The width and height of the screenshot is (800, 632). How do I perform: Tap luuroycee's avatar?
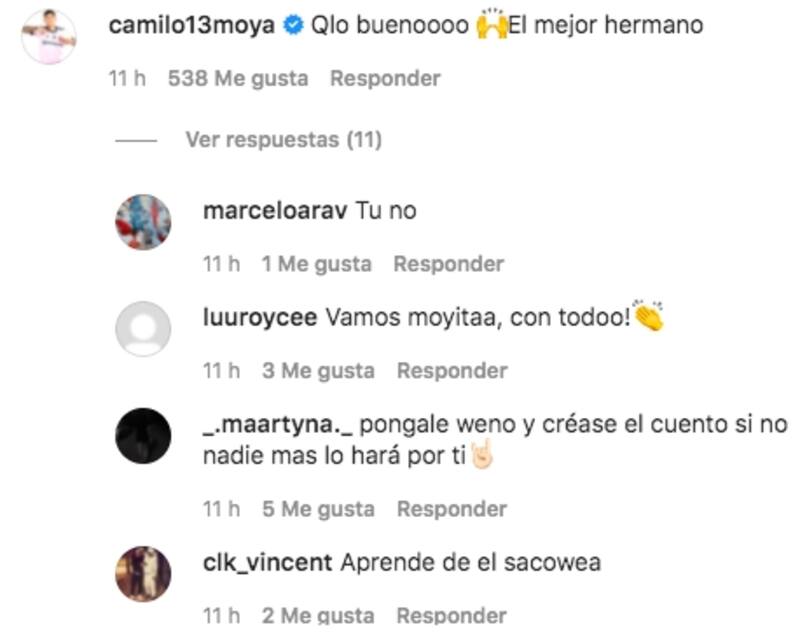(x=143, y=328)
